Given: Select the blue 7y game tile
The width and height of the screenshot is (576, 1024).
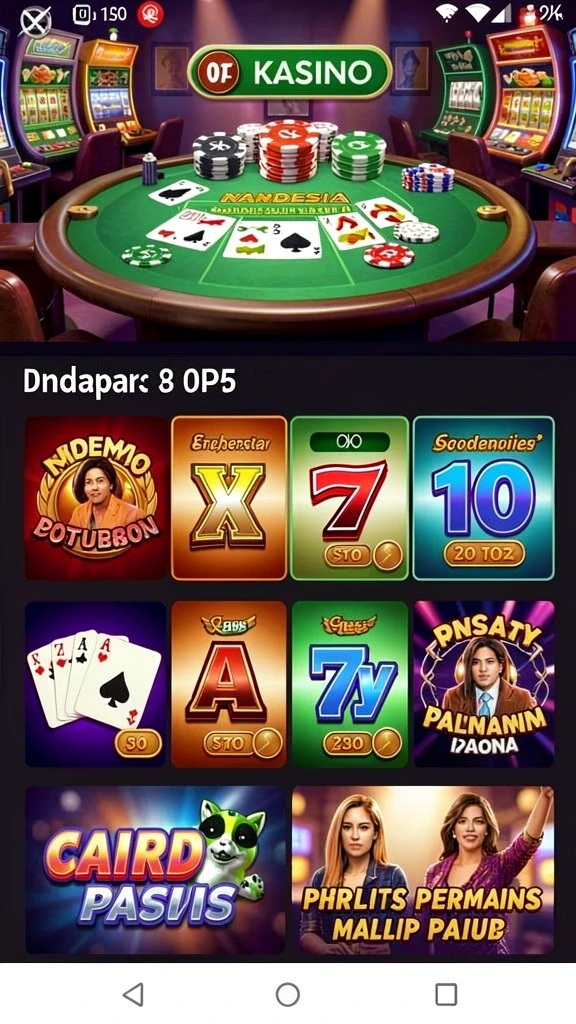Looking at the screenshot, I should 350,684.
